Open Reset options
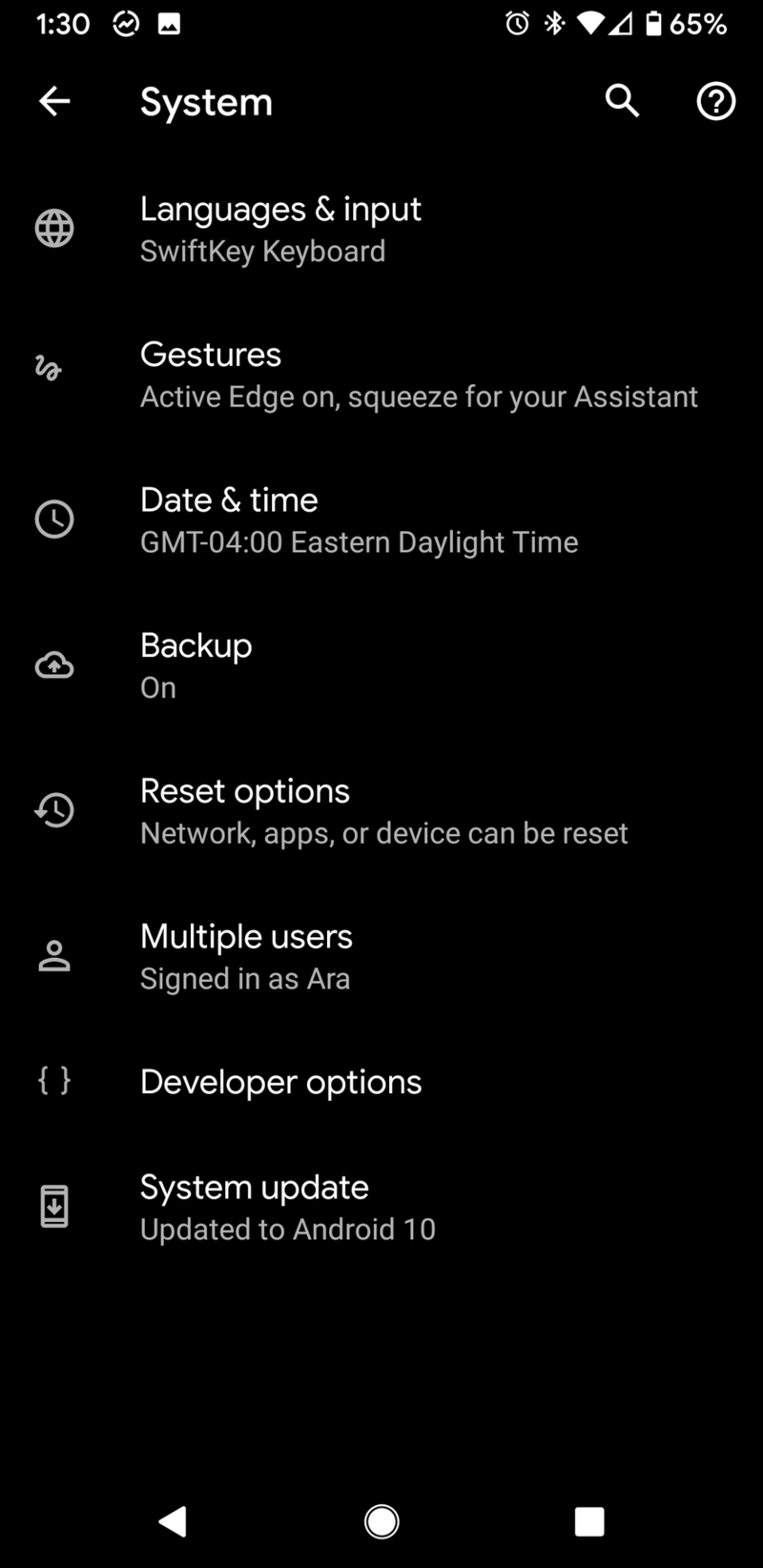Screen dimensions: 763x1568 (x=381, y=810)
